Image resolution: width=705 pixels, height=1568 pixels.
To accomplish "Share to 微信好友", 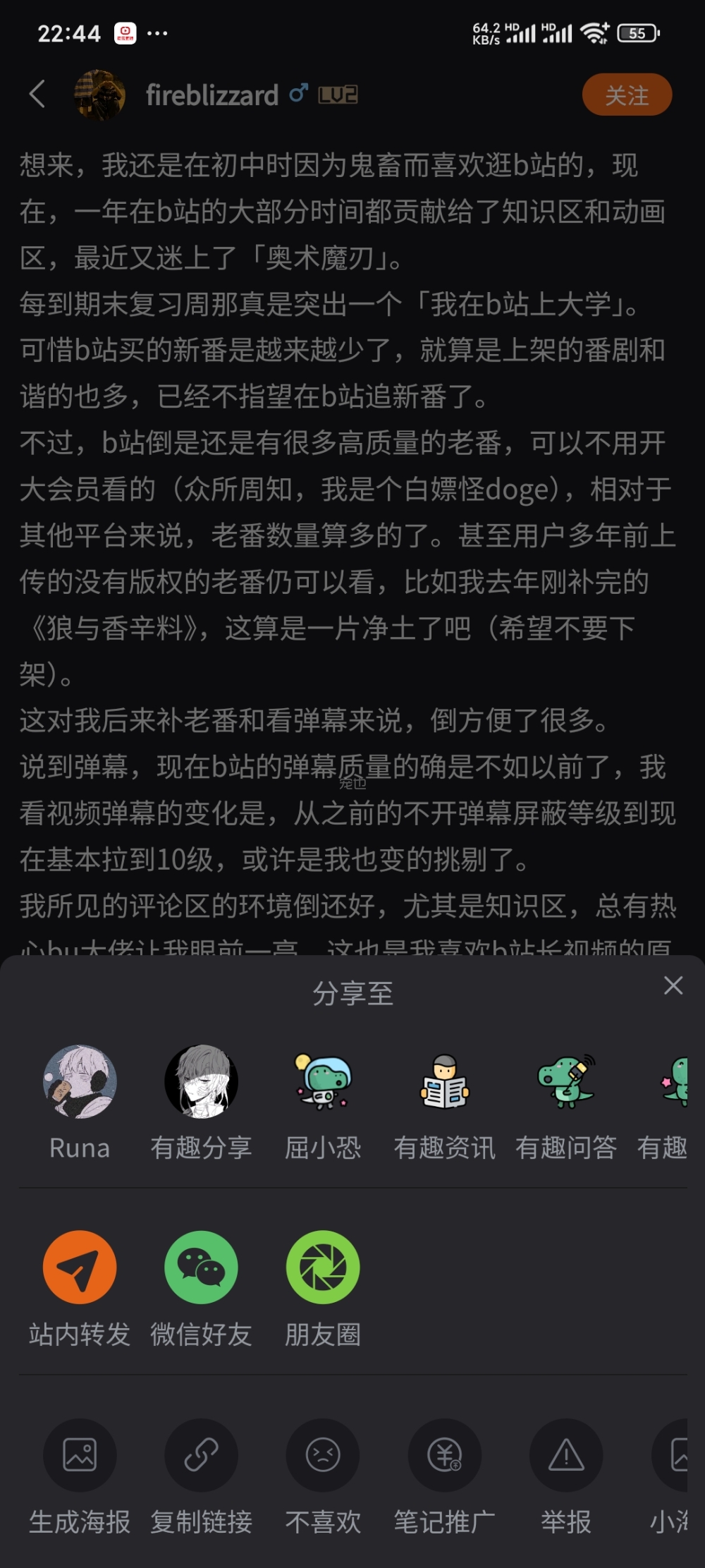I will [x=201, y=1268].
